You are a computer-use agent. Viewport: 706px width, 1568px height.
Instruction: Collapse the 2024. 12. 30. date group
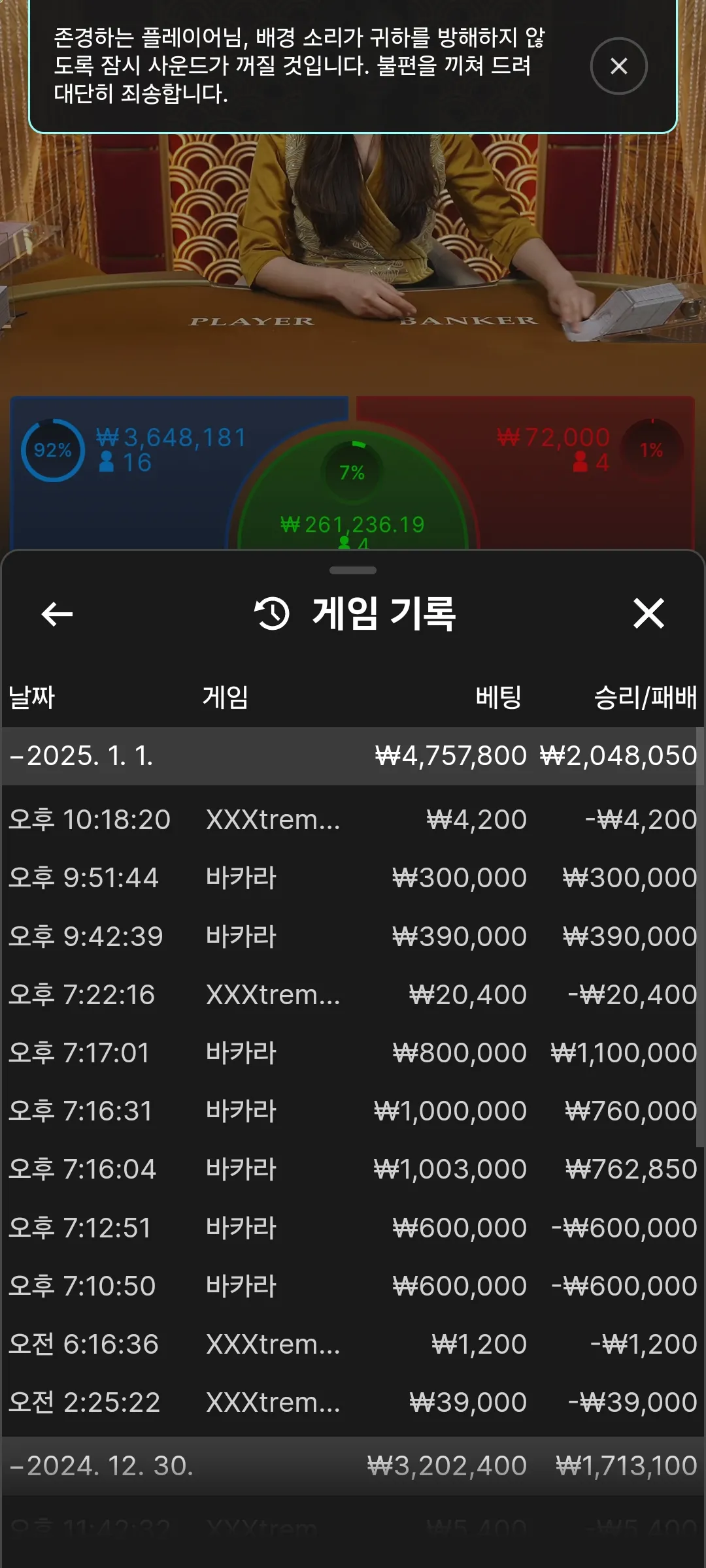tap(102, 1465)
